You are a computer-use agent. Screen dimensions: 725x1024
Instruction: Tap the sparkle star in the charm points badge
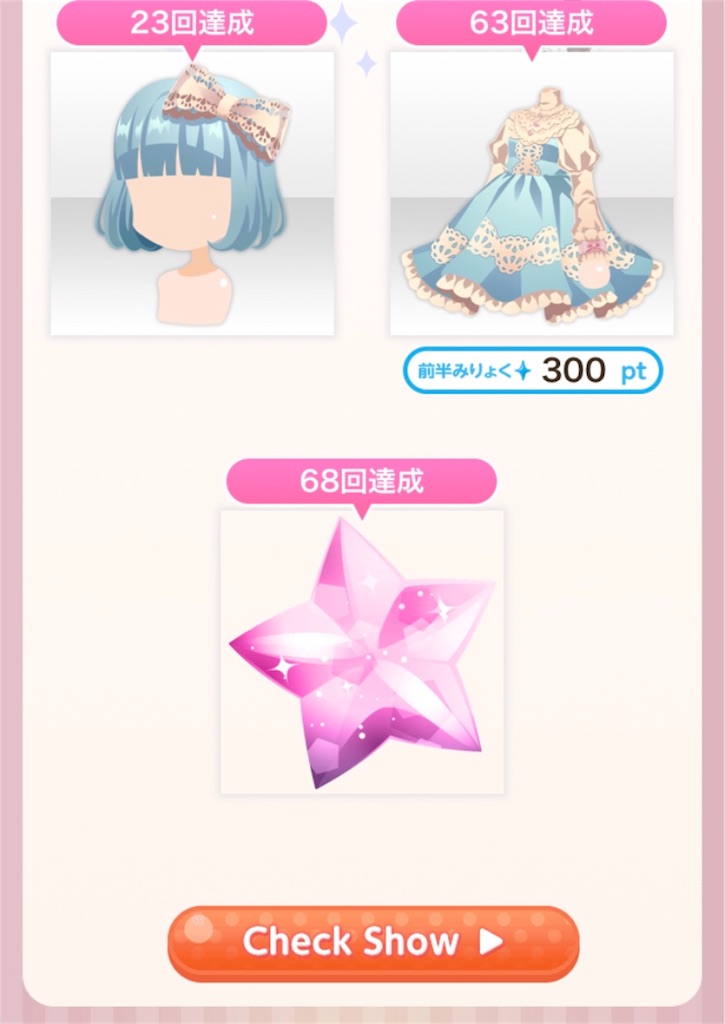pyautogui.click(x=523, y=369)
